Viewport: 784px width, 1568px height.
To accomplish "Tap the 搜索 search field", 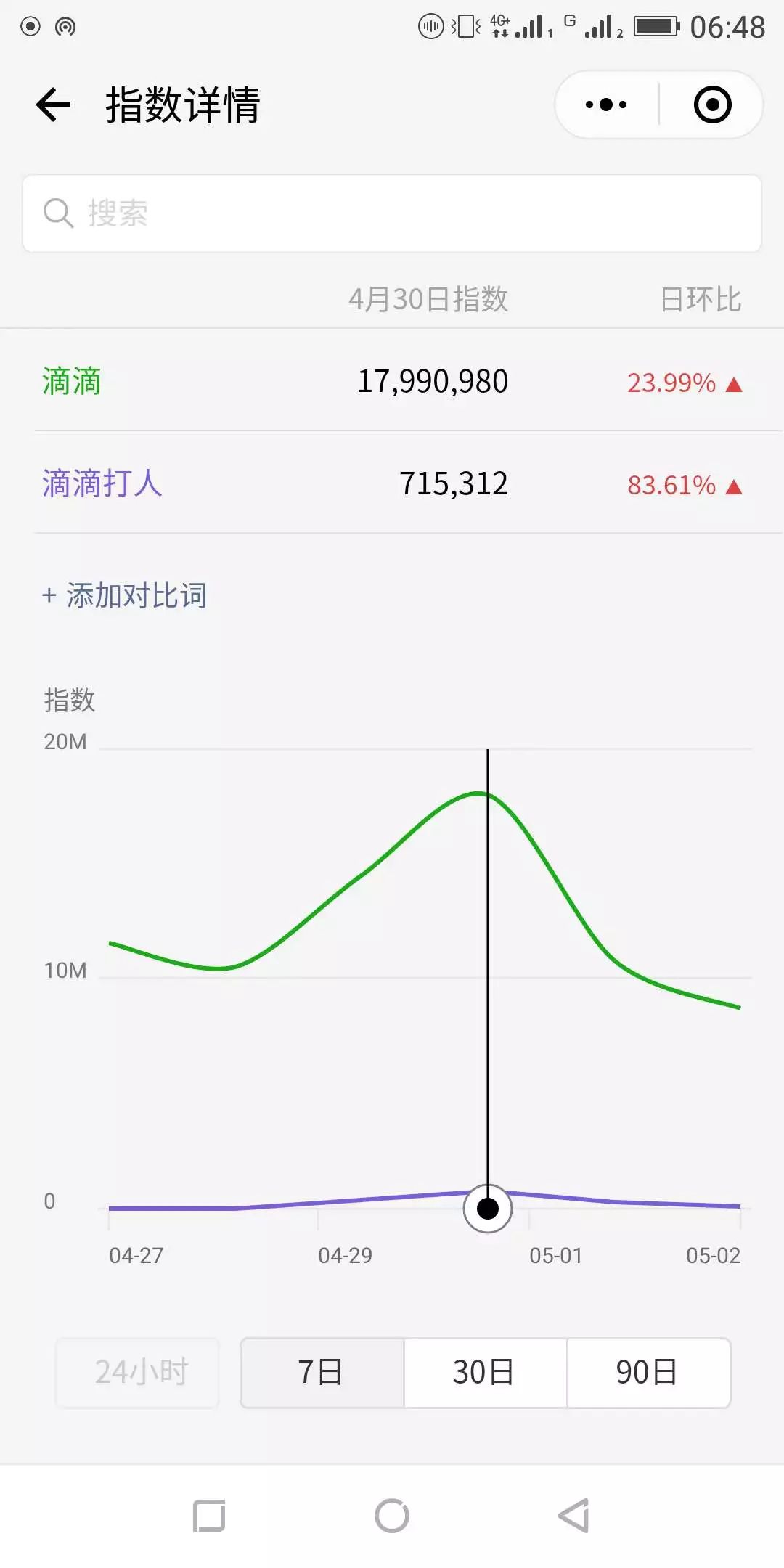I will pos(392,213).
